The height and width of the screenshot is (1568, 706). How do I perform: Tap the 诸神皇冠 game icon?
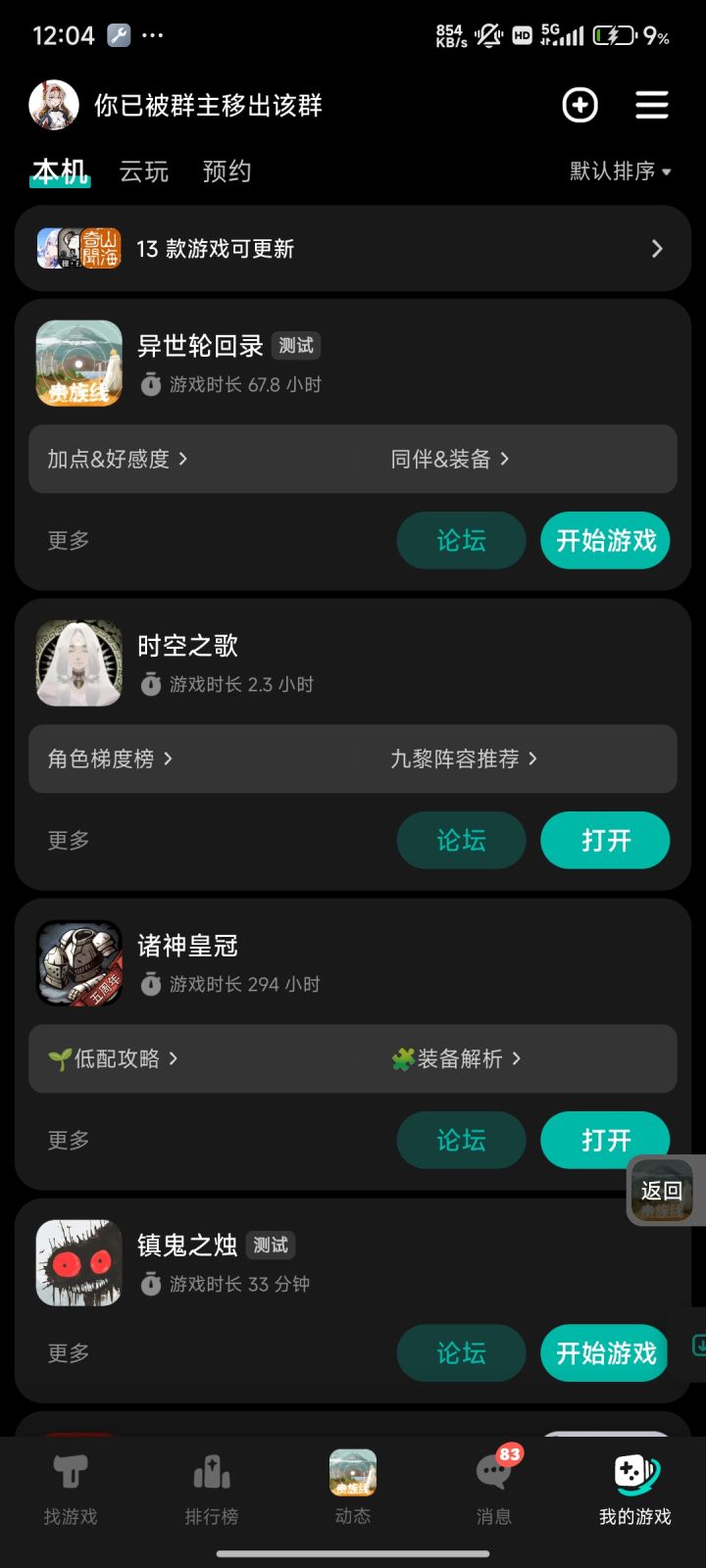78,962
